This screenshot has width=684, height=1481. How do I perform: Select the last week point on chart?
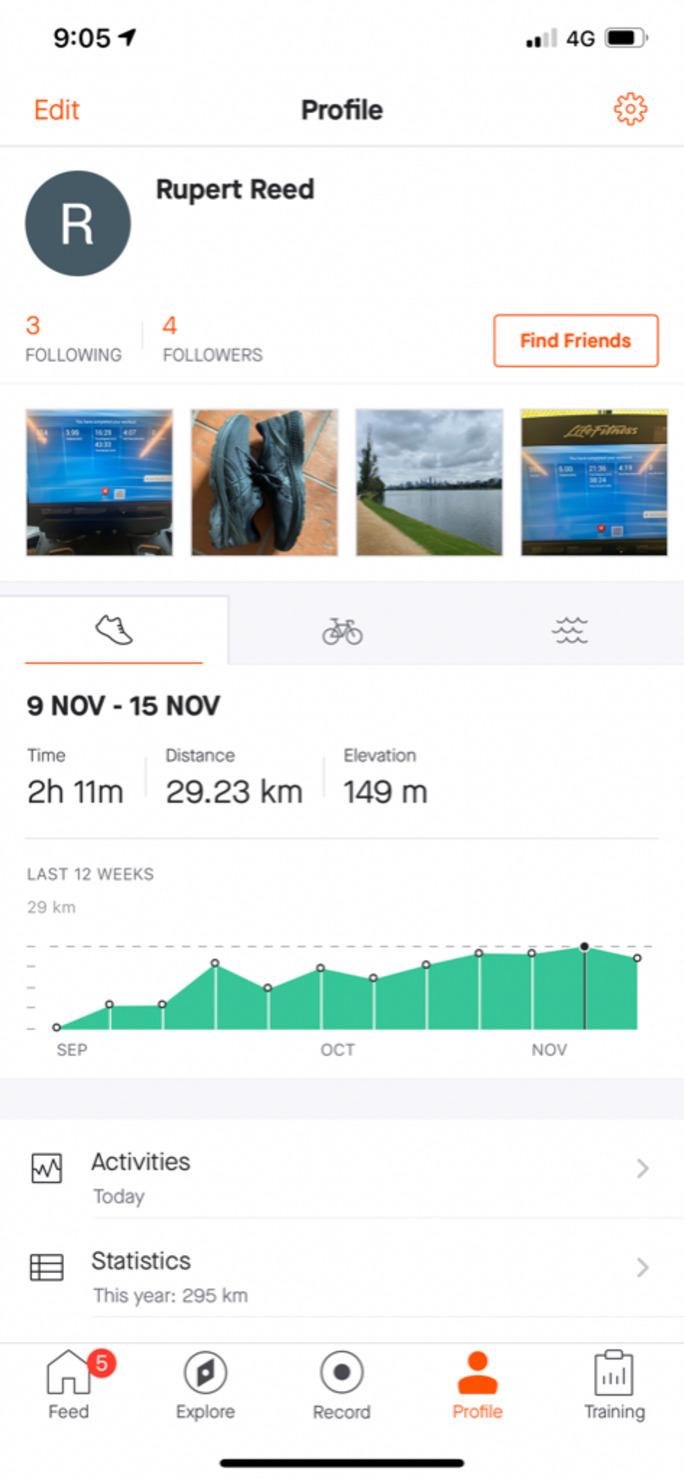(x=637, y=958)
